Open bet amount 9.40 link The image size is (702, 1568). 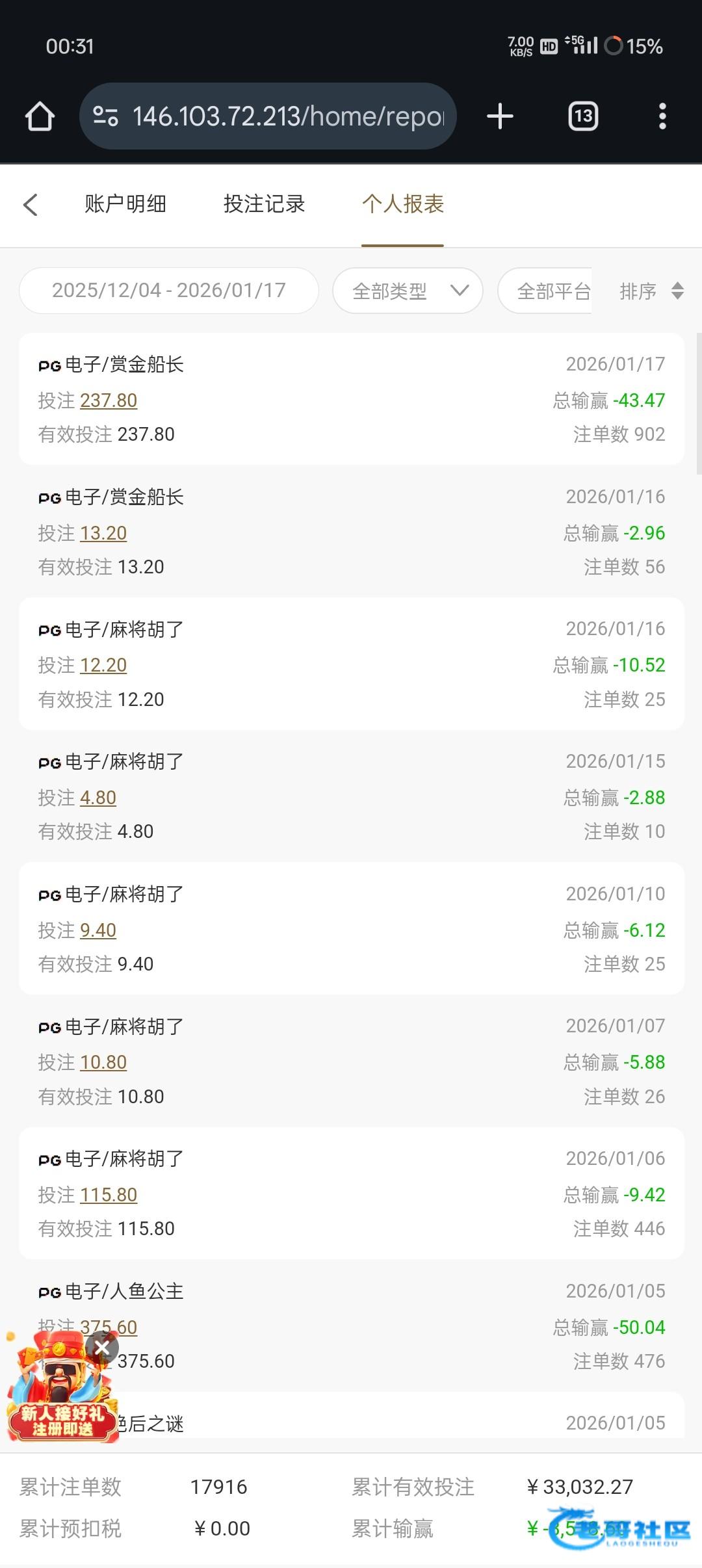[x=98, y=930]
